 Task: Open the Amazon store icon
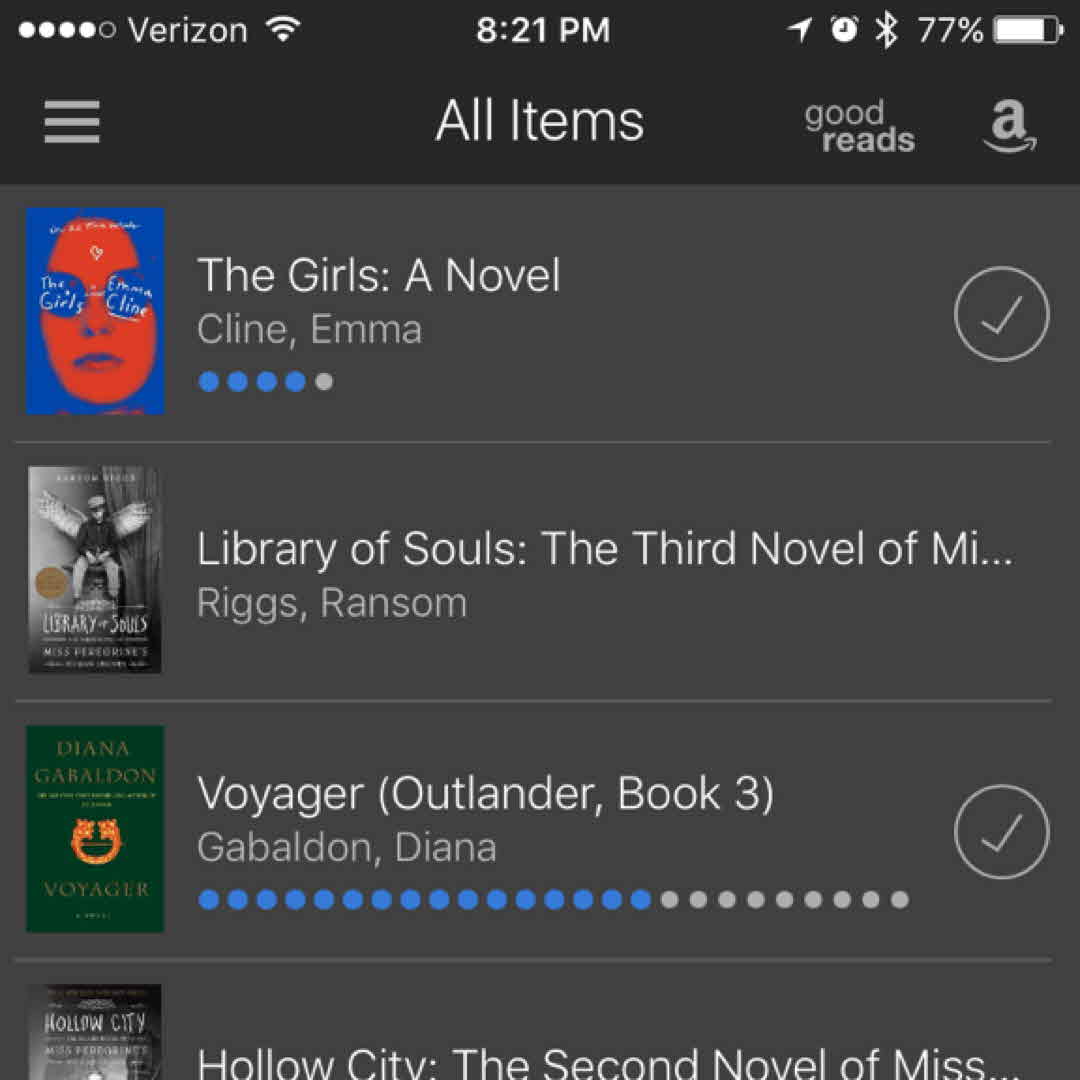point(1009,126)
